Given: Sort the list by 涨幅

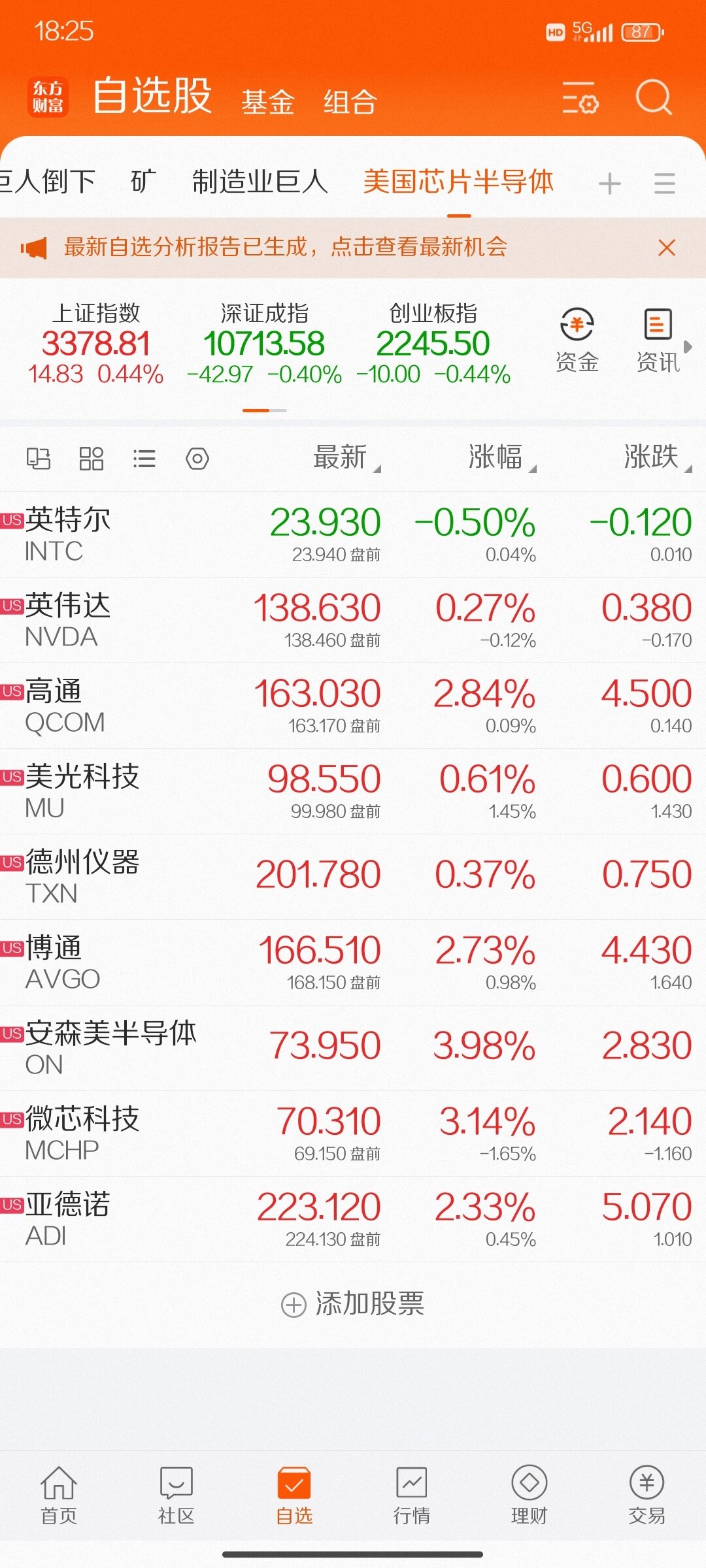Looking at the screenshot, I should 501,457.
